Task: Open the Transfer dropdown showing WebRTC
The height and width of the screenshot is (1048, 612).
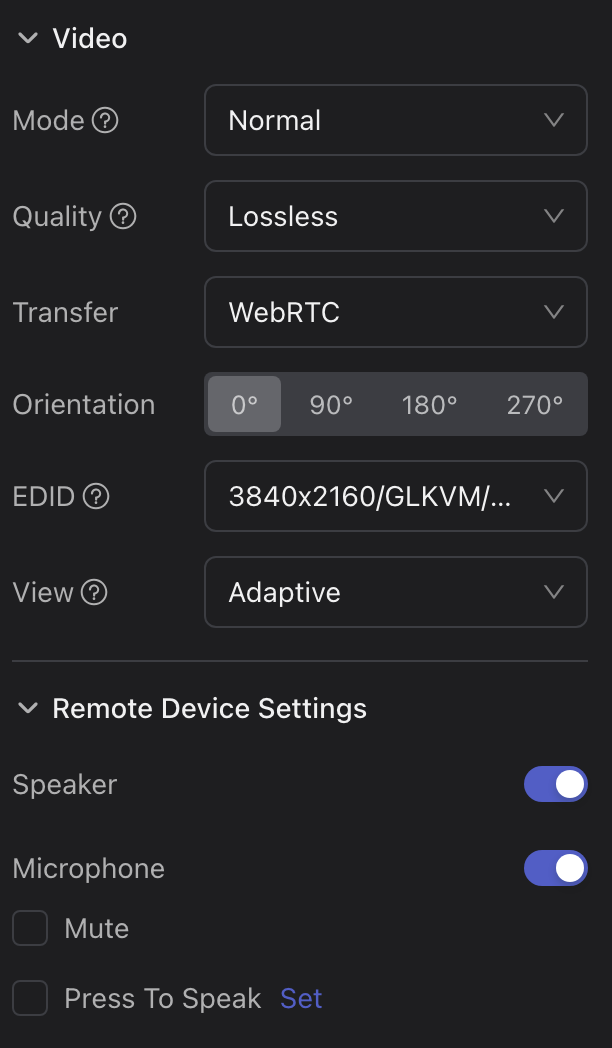Action: (395, 313)
